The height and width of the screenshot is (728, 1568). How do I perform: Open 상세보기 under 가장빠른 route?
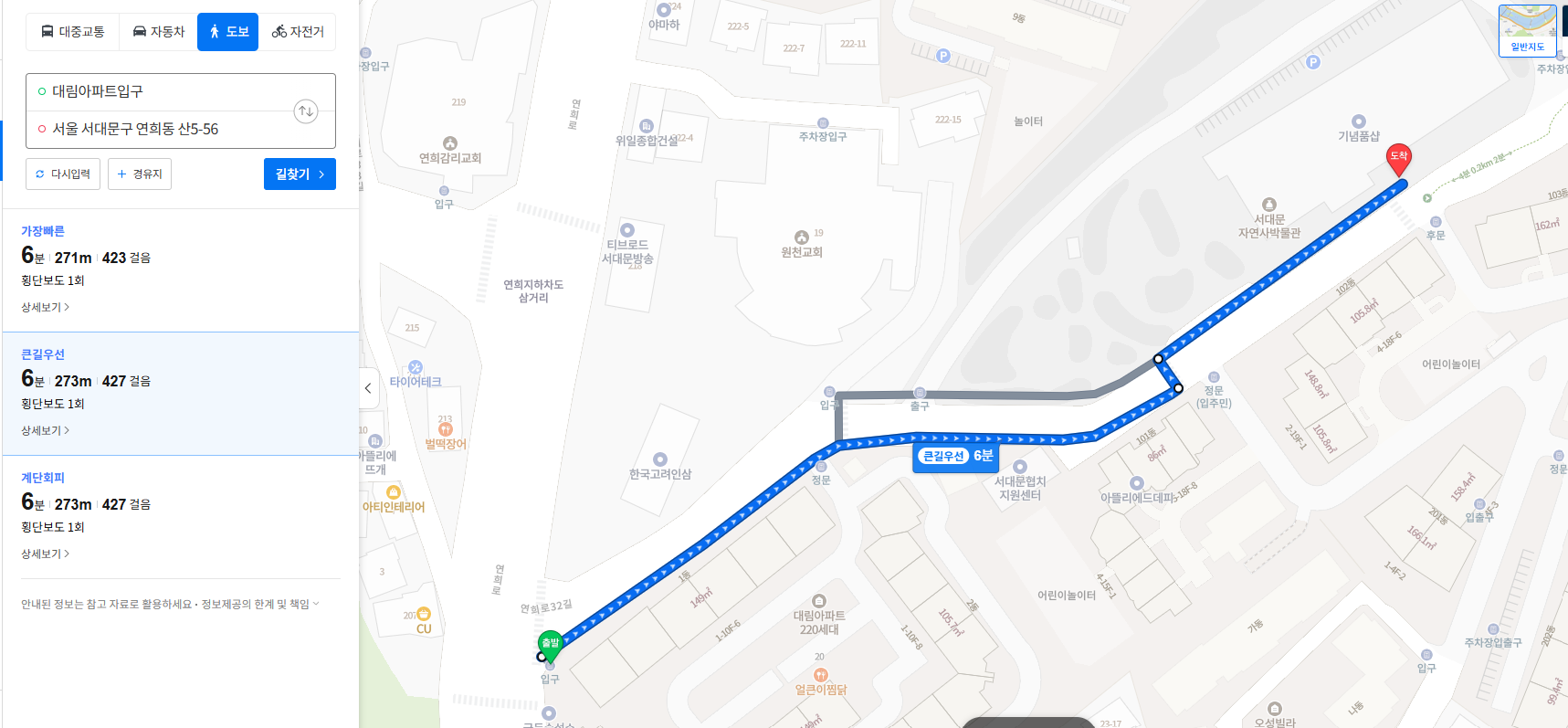coord(45,307)
